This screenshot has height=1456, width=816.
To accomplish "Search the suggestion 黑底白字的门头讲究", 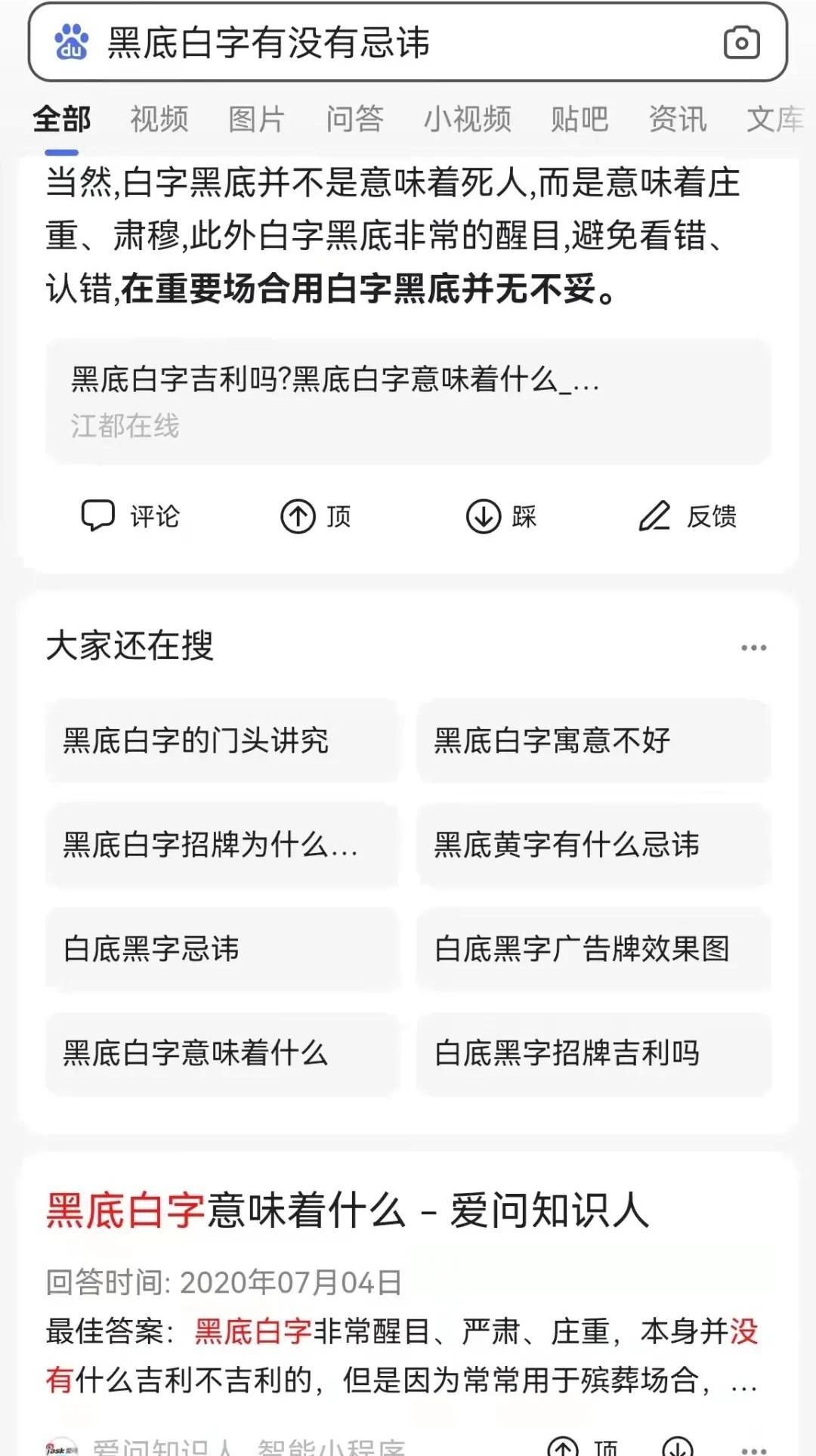I will [221, 740].
